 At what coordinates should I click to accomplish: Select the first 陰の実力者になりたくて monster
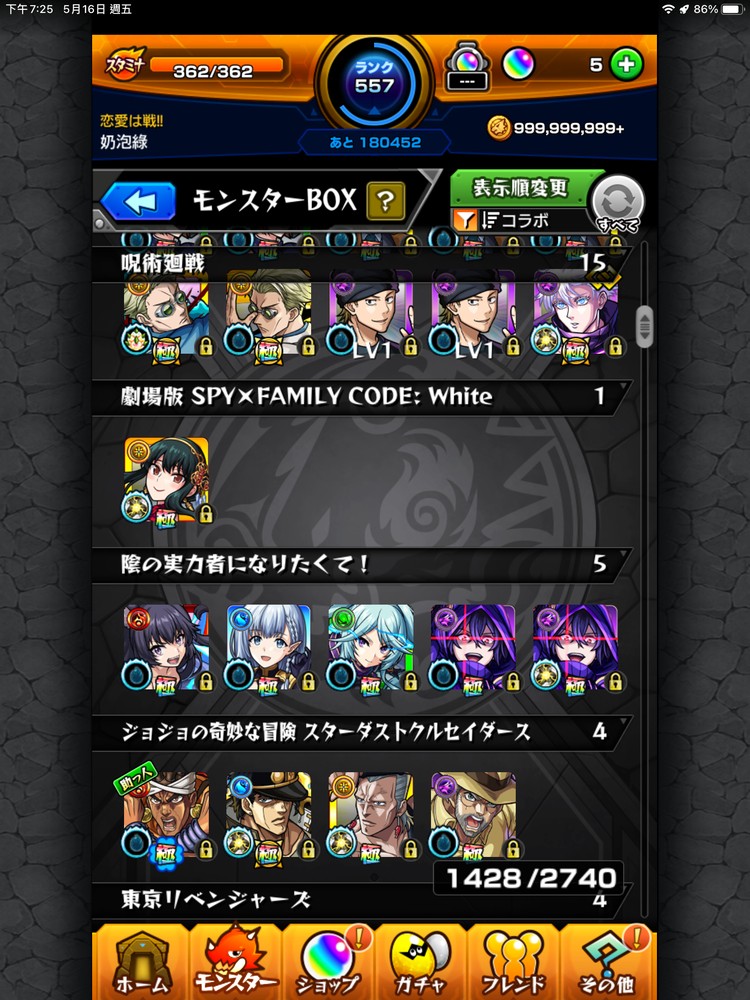click(166, 647)
